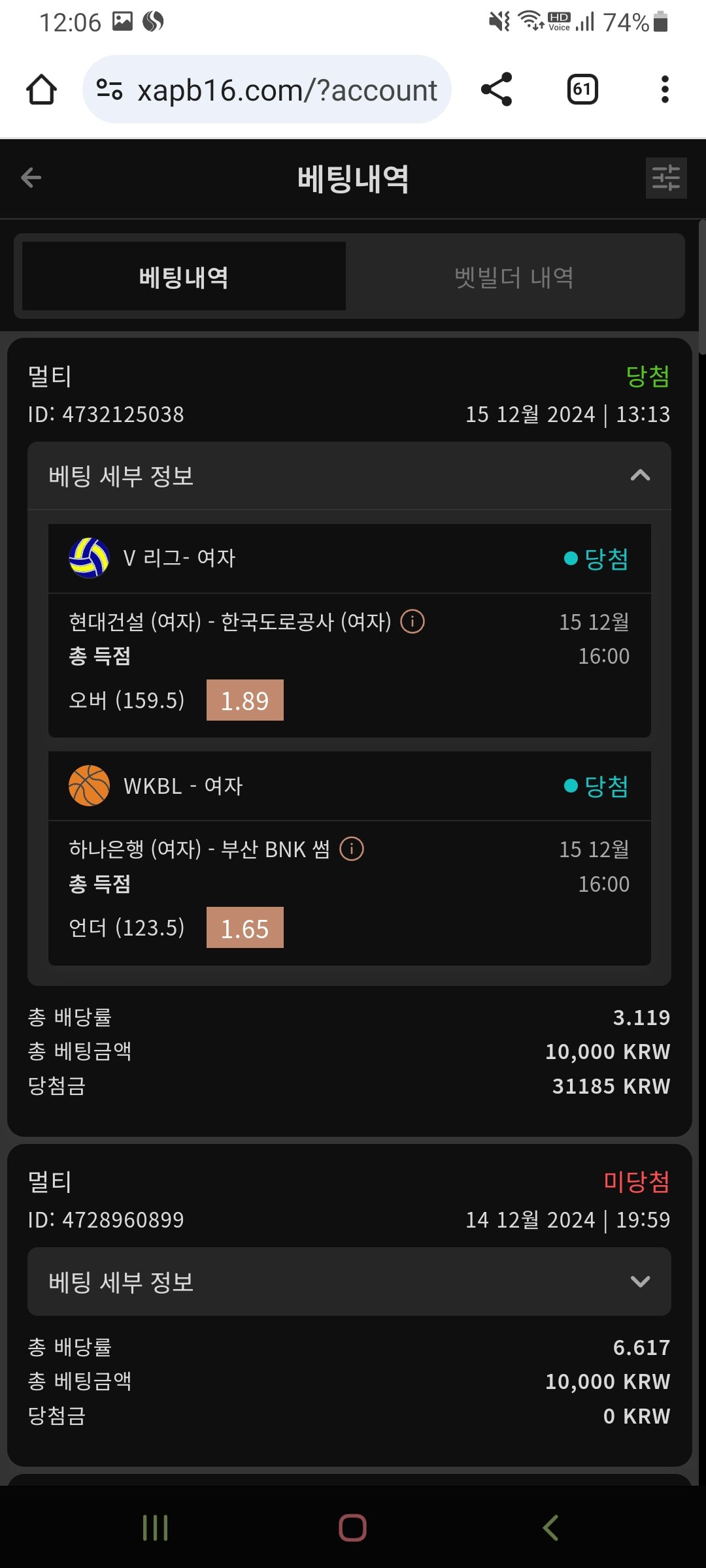Expand 베팅 세부 정보 for bet 4728960899
This screenshot has height=1568, width=706.
pos(639,1282)
